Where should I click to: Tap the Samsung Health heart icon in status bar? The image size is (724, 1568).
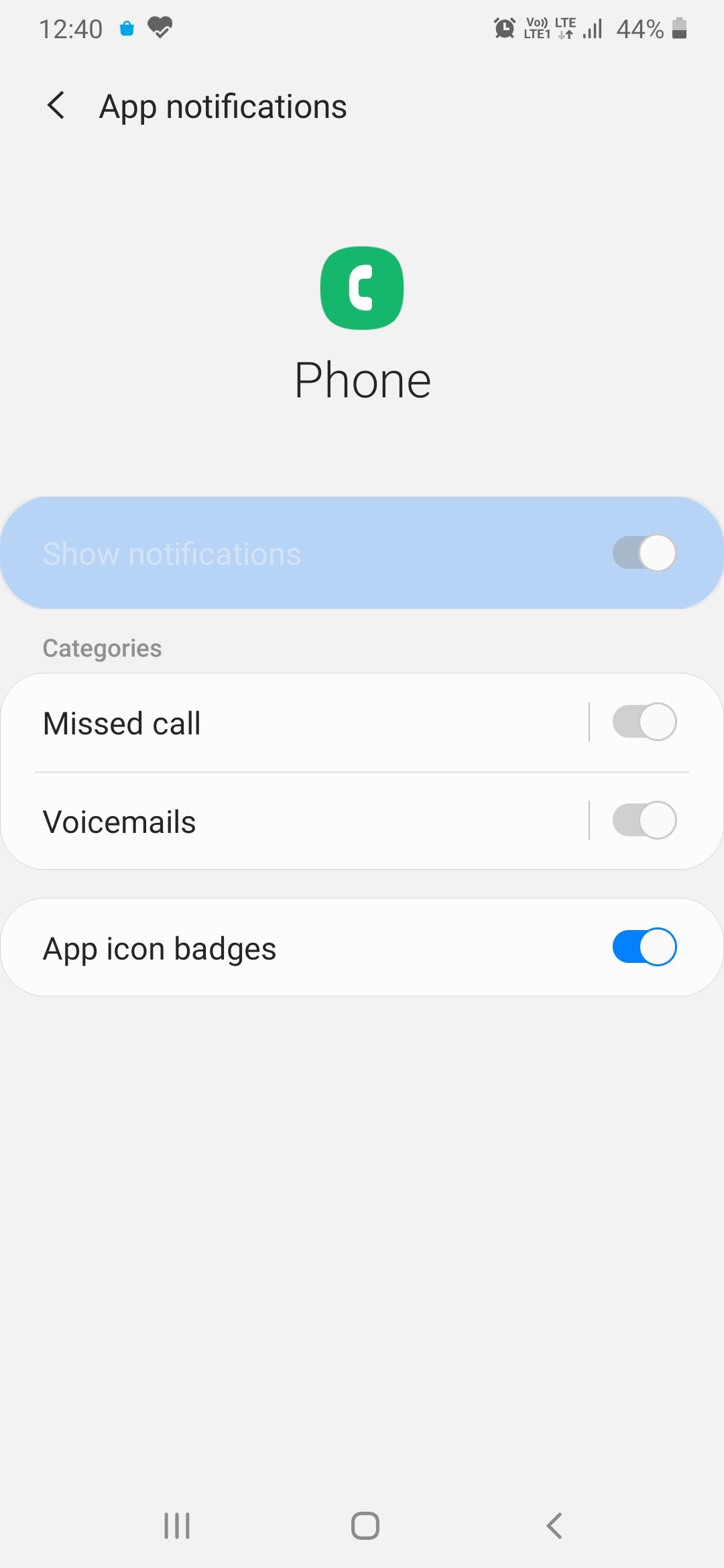click(158, 28)
